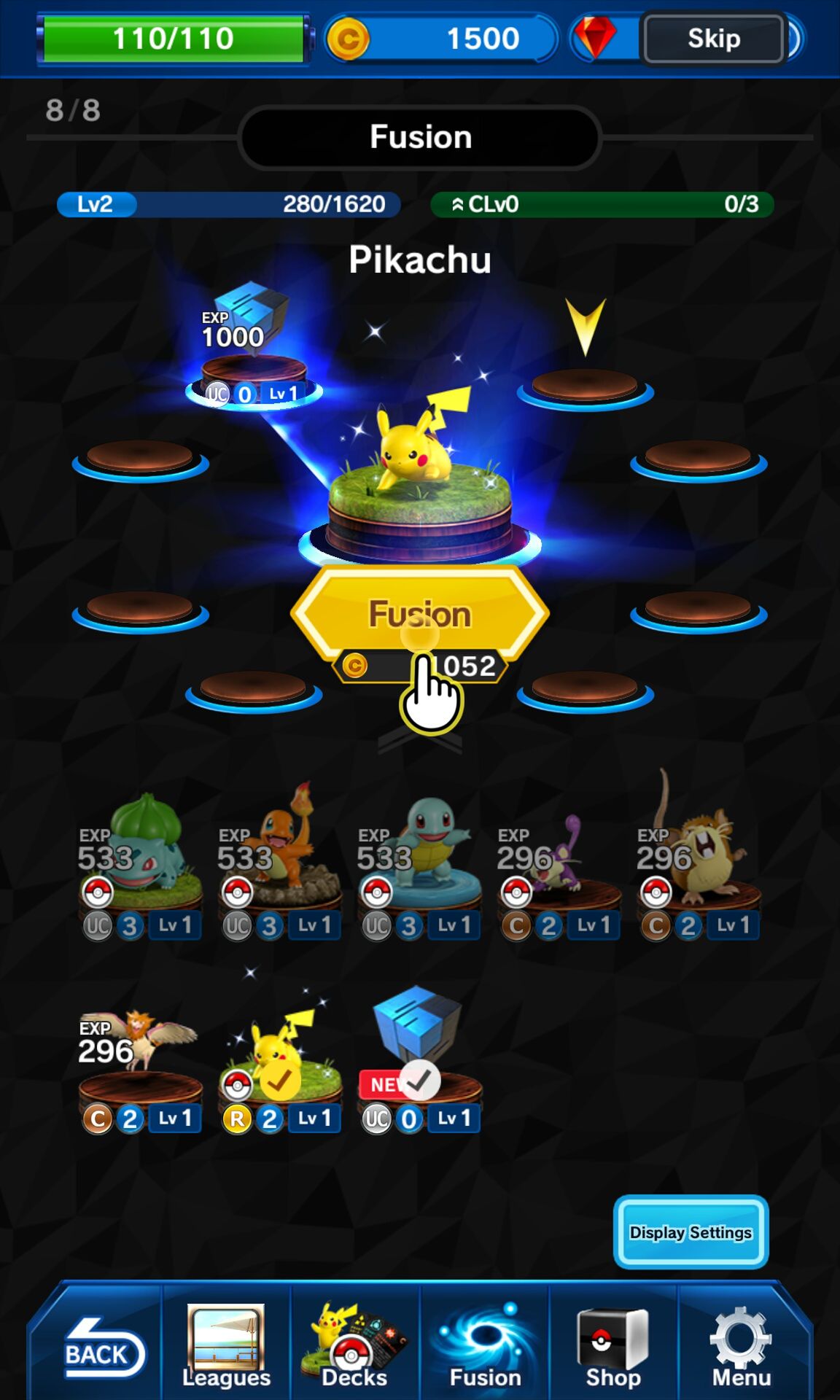
Task: Select the Bulbasaur figure
Action: (140, 866)
